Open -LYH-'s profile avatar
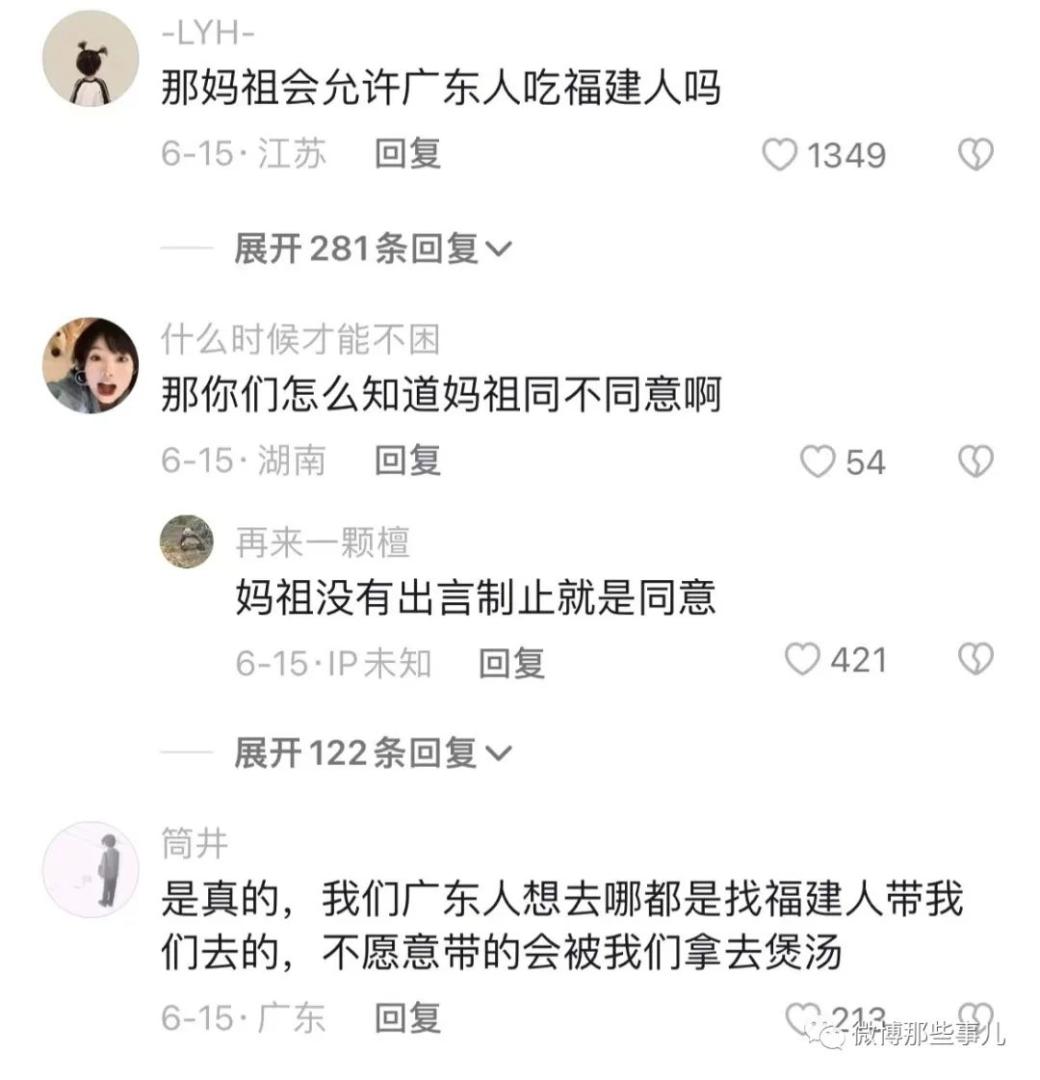 90,58
